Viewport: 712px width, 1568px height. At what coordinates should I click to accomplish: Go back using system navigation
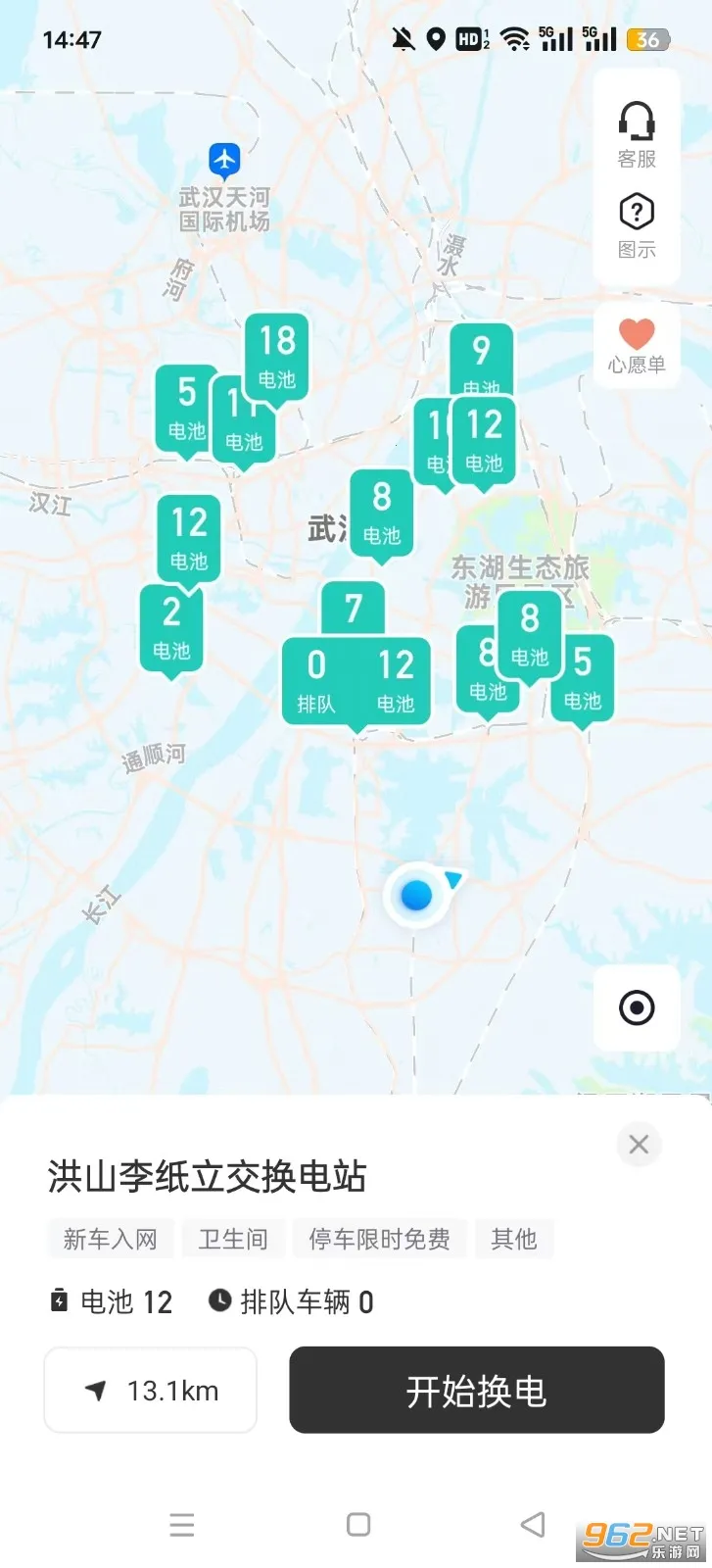(533, 1524)
